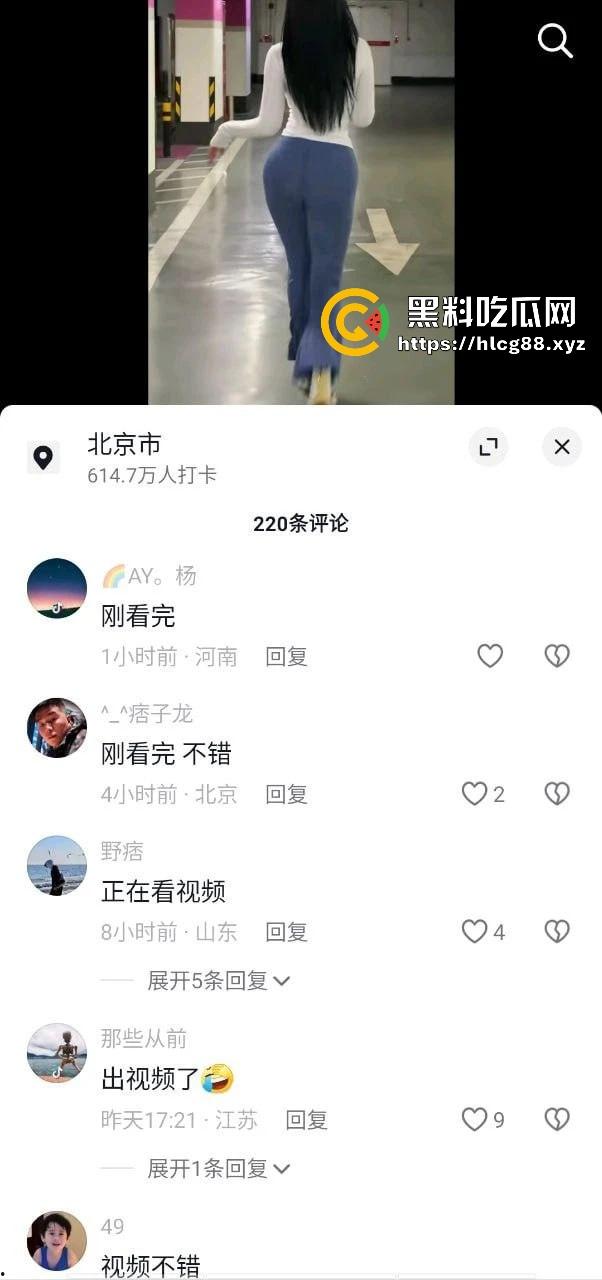Reply to 那些从前's comment
Screen dimensions: 602x1280
(x=306, y=1120)
